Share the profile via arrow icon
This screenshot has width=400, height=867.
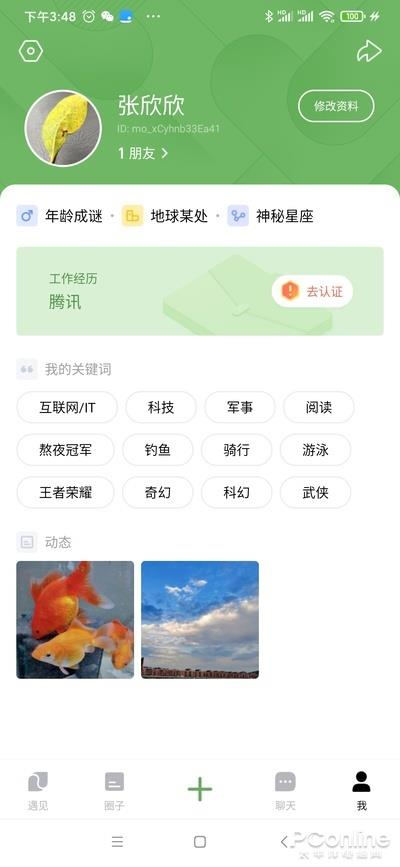[x=369, y=51]
